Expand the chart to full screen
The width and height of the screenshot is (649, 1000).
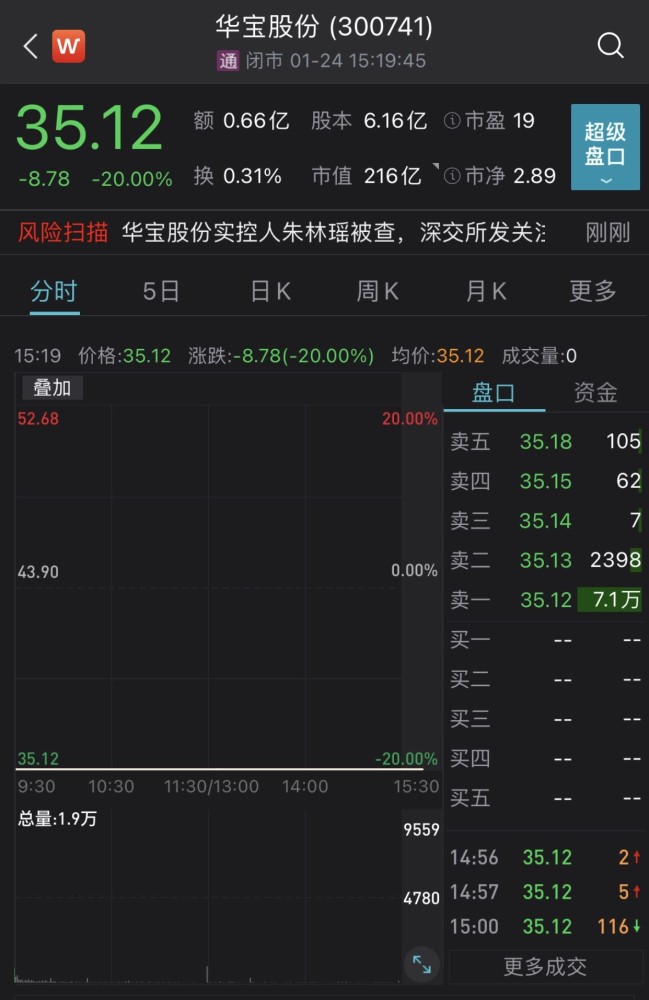[x=422, y=964]
